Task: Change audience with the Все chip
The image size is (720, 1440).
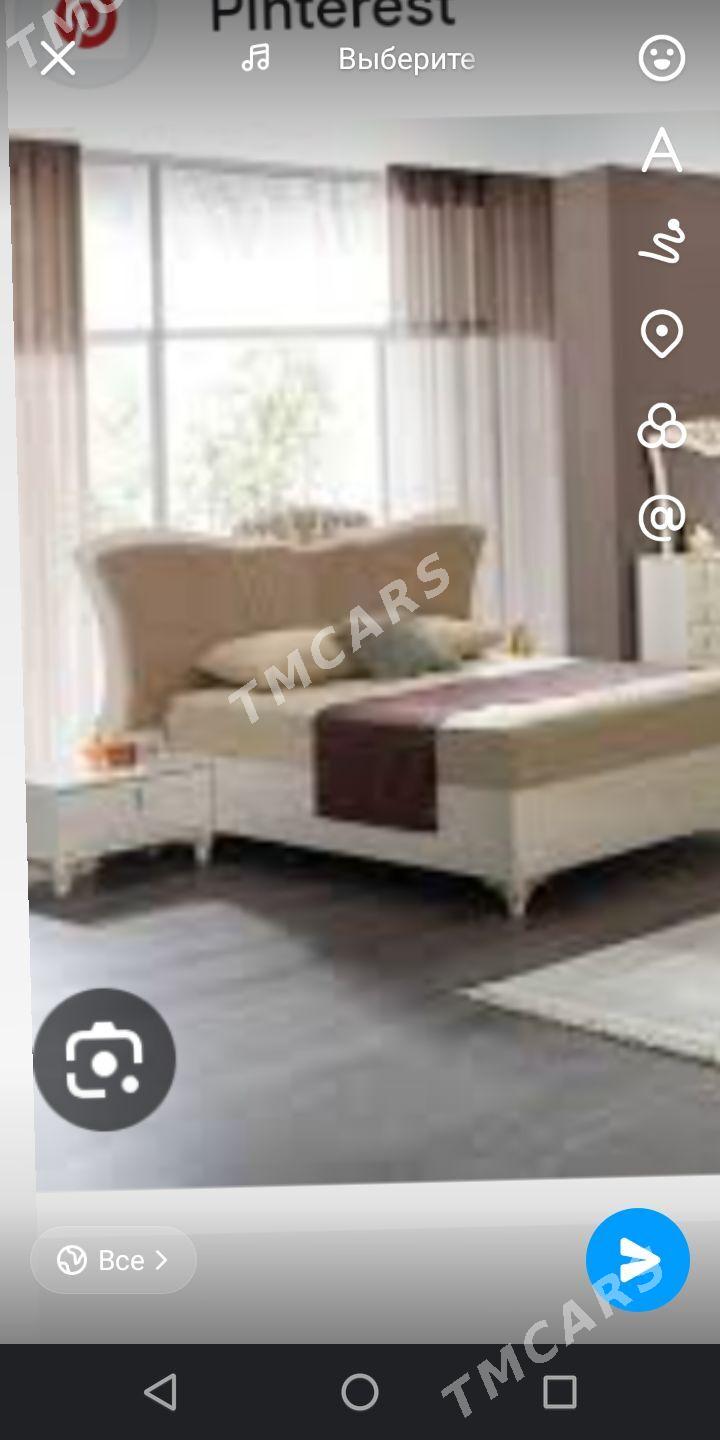Action: pos(113,1260)
